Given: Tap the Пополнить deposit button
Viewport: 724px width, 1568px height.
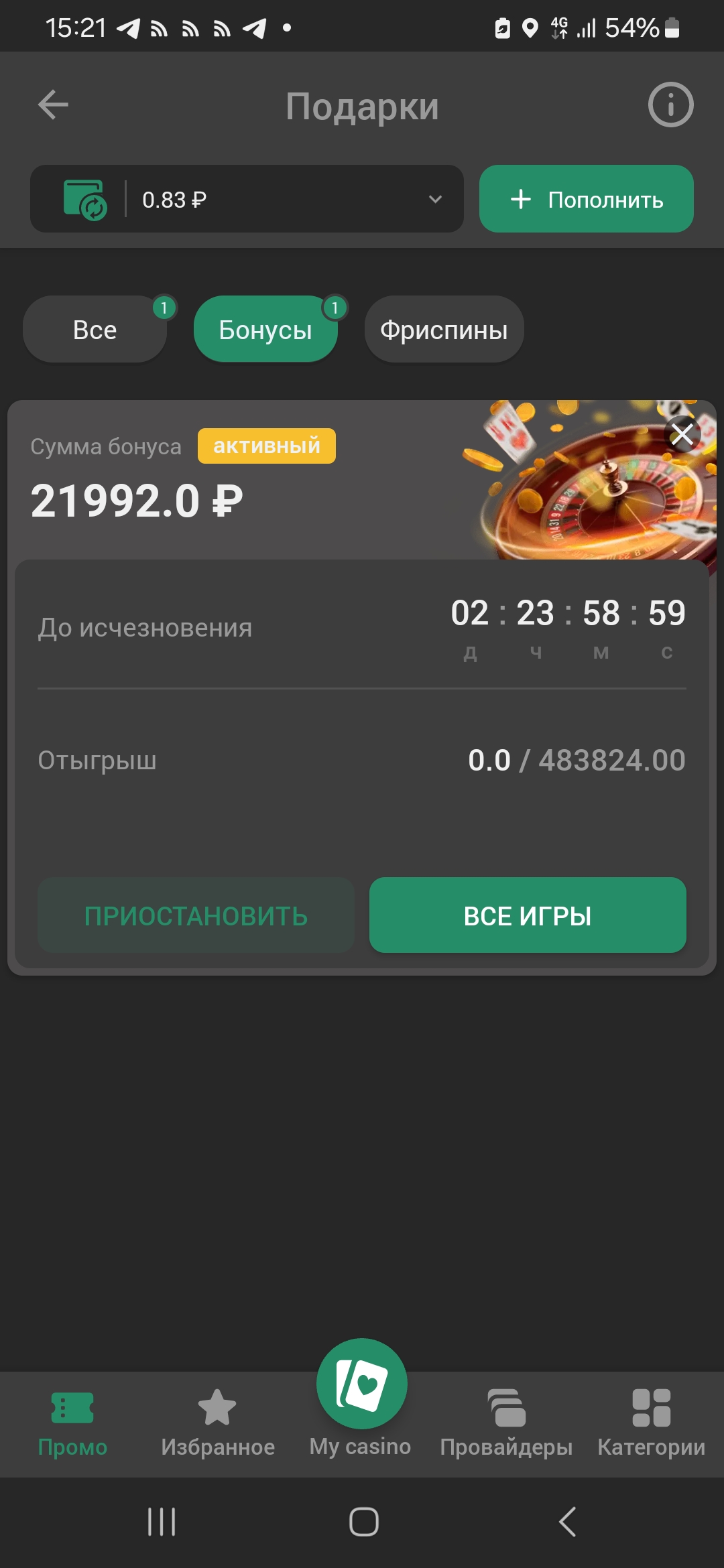Looking at the screenshot, I should click(x=586, y=199).
